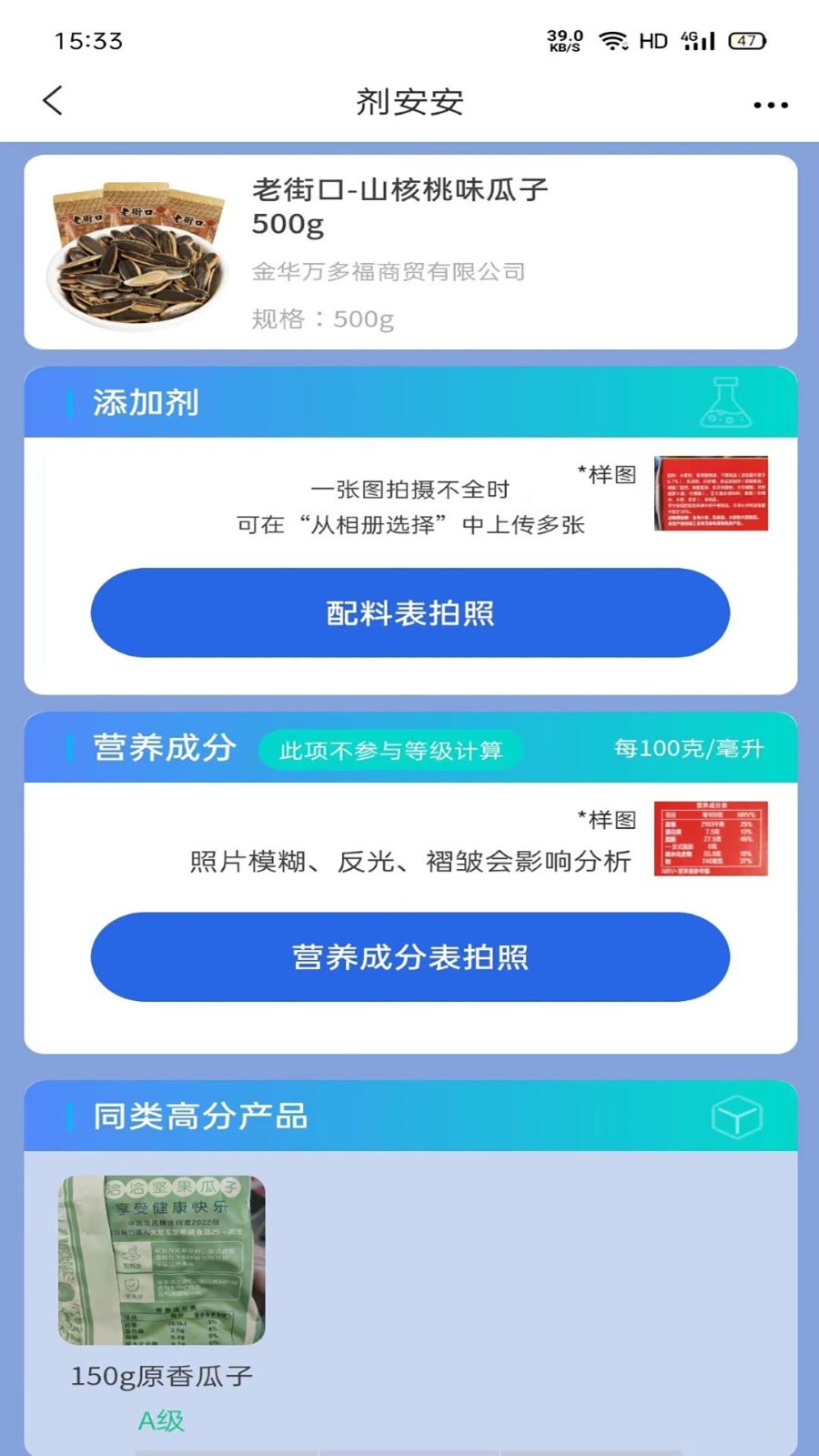Image resolution: width=819 pixels, height=1456 pixels.
Task: Open the 150g原香瓜子 product thumbnail
Action: (x=162, y=1259)
